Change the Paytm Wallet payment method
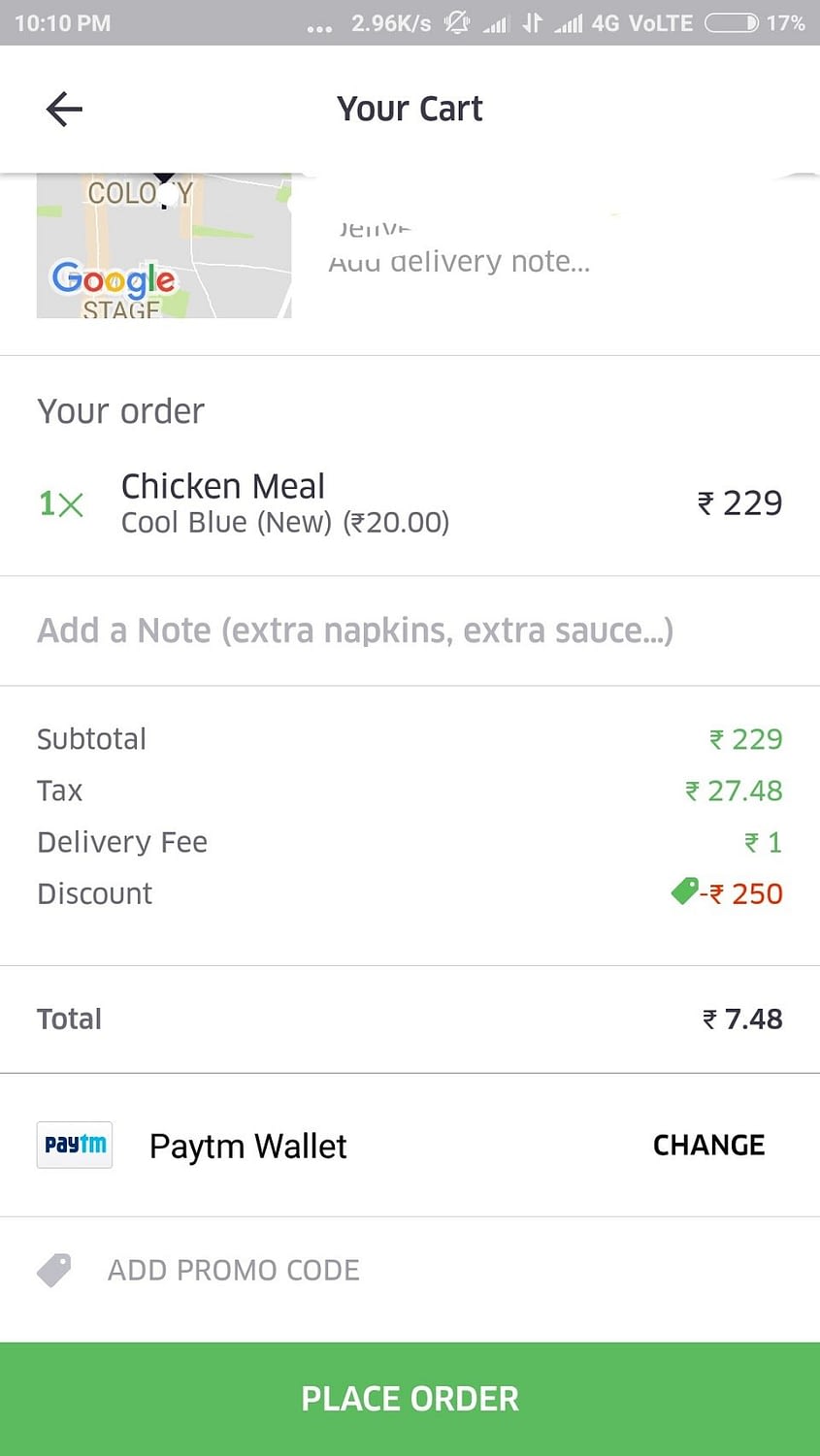820x1456 pixels. click(x=708, y=1146)
